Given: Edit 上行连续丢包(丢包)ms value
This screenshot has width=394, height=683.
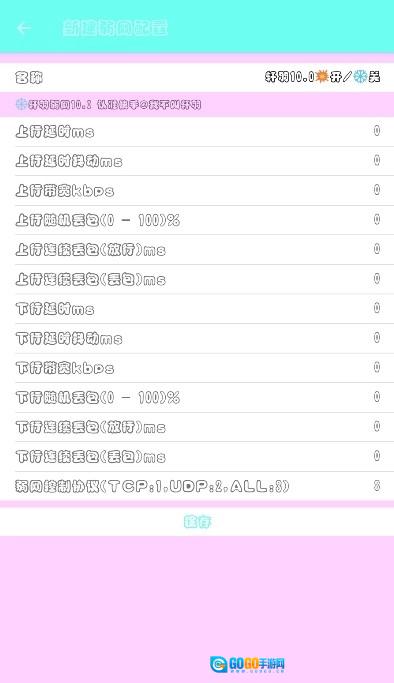Looking at the screenshot, I should pyautogui.click(x=197, y=279).
